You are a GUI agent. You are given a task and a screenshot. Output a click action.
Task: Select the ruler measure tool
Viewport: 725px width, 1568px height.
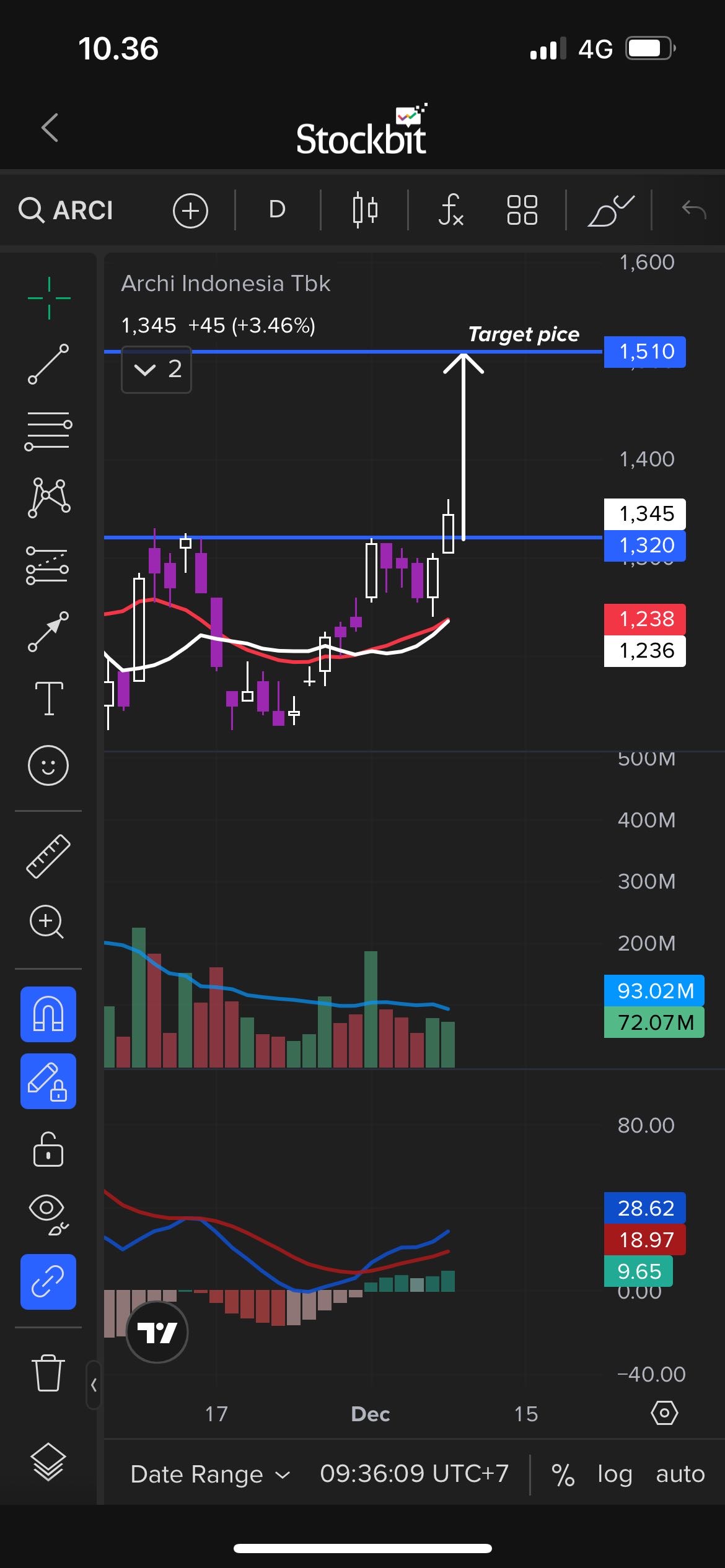48,856
